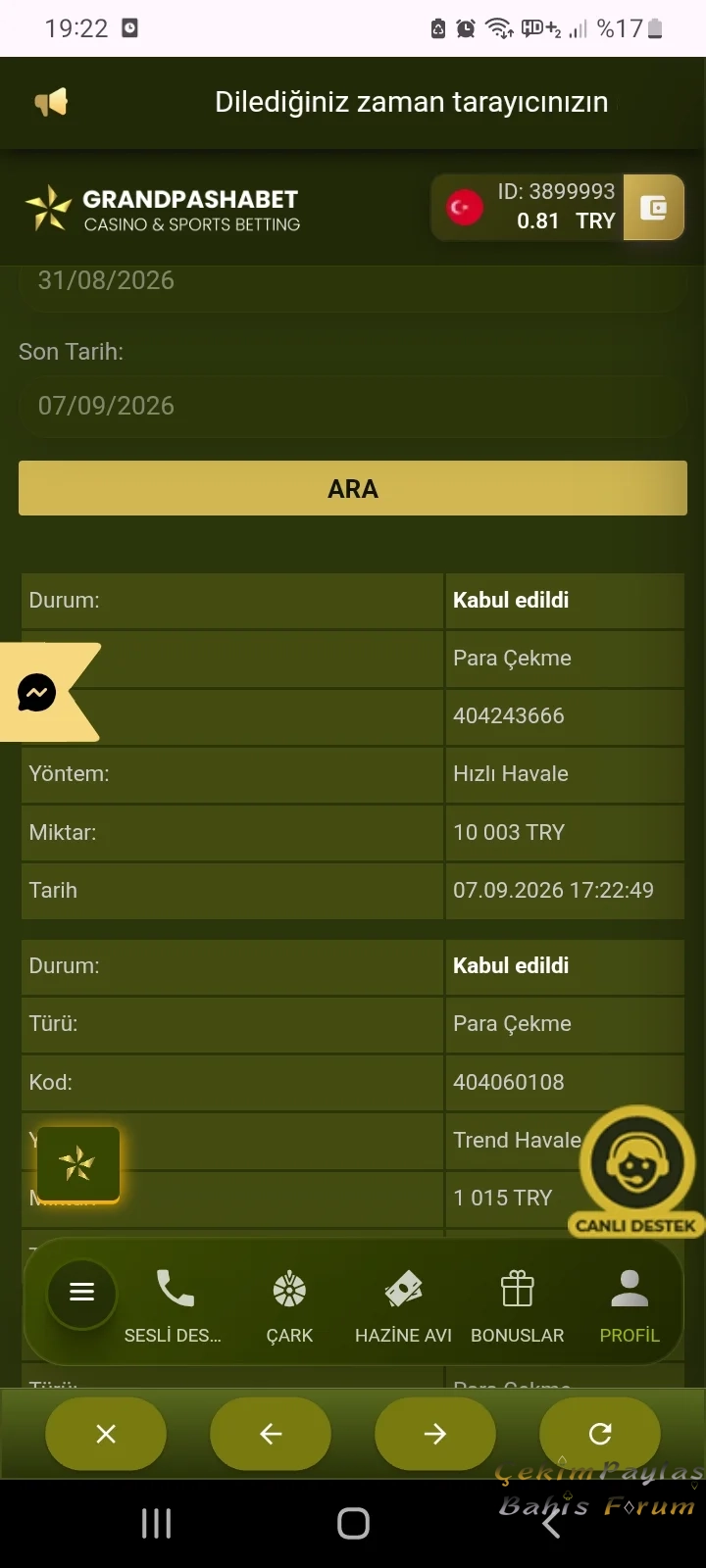The width and height of the screenshot is (706, 1568).
Task: Tap the floating gold star button
Action: (77, 1164)
